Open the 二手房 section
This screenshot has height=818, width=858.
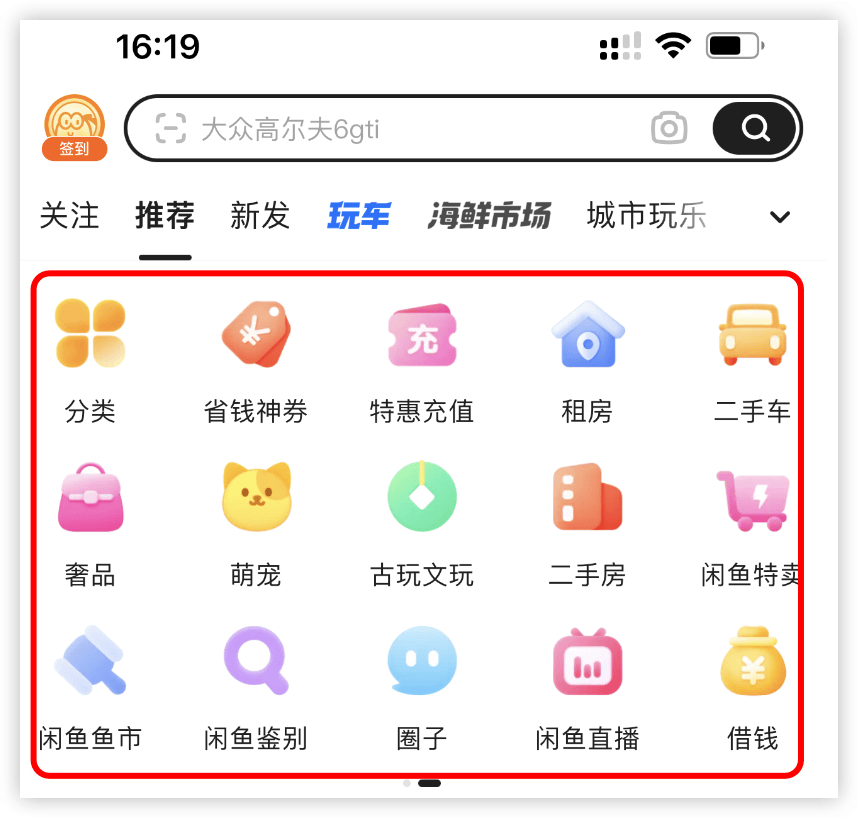(587, 522)
